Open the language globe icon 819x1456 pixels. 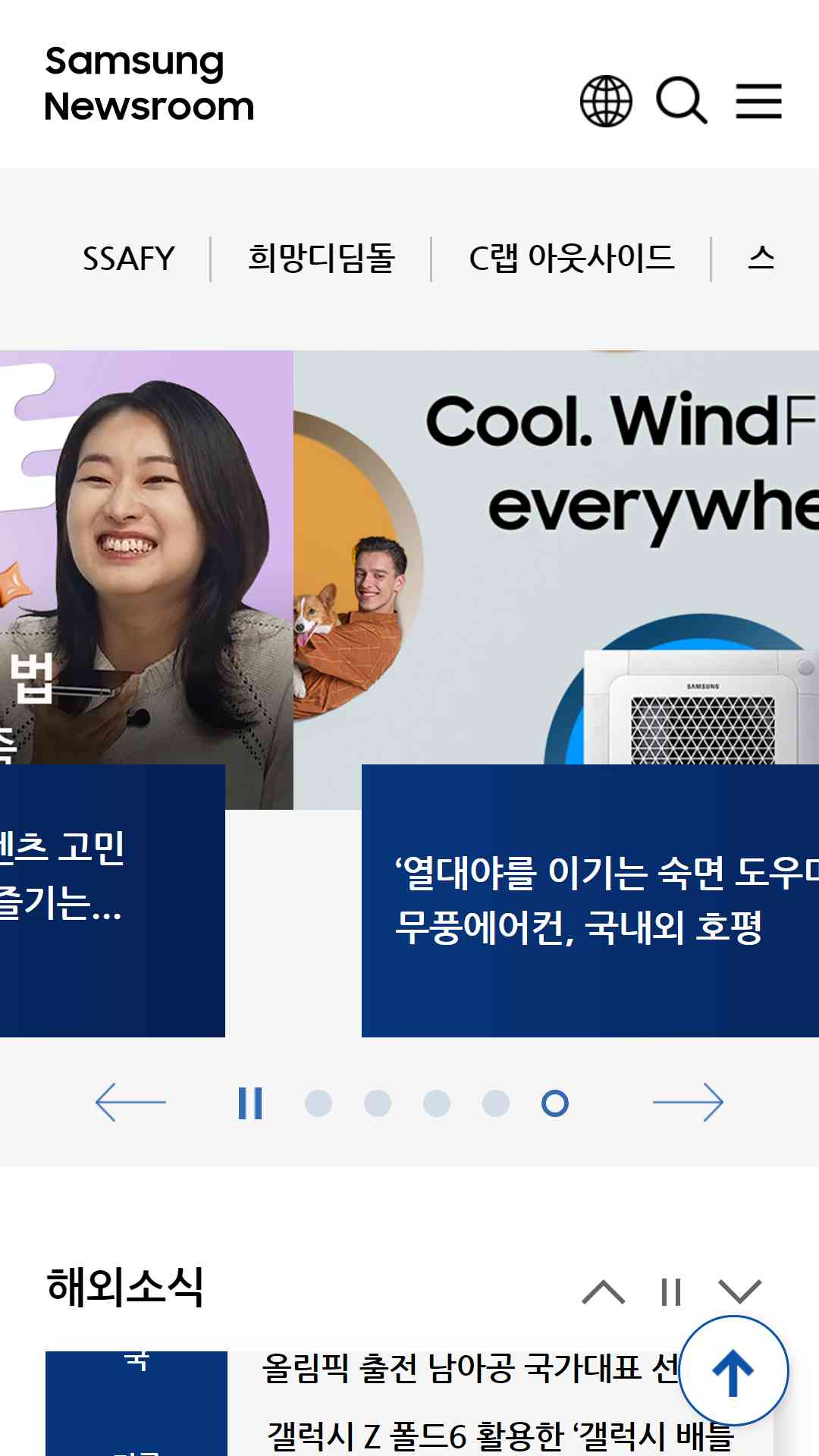[x=606, y=101]
